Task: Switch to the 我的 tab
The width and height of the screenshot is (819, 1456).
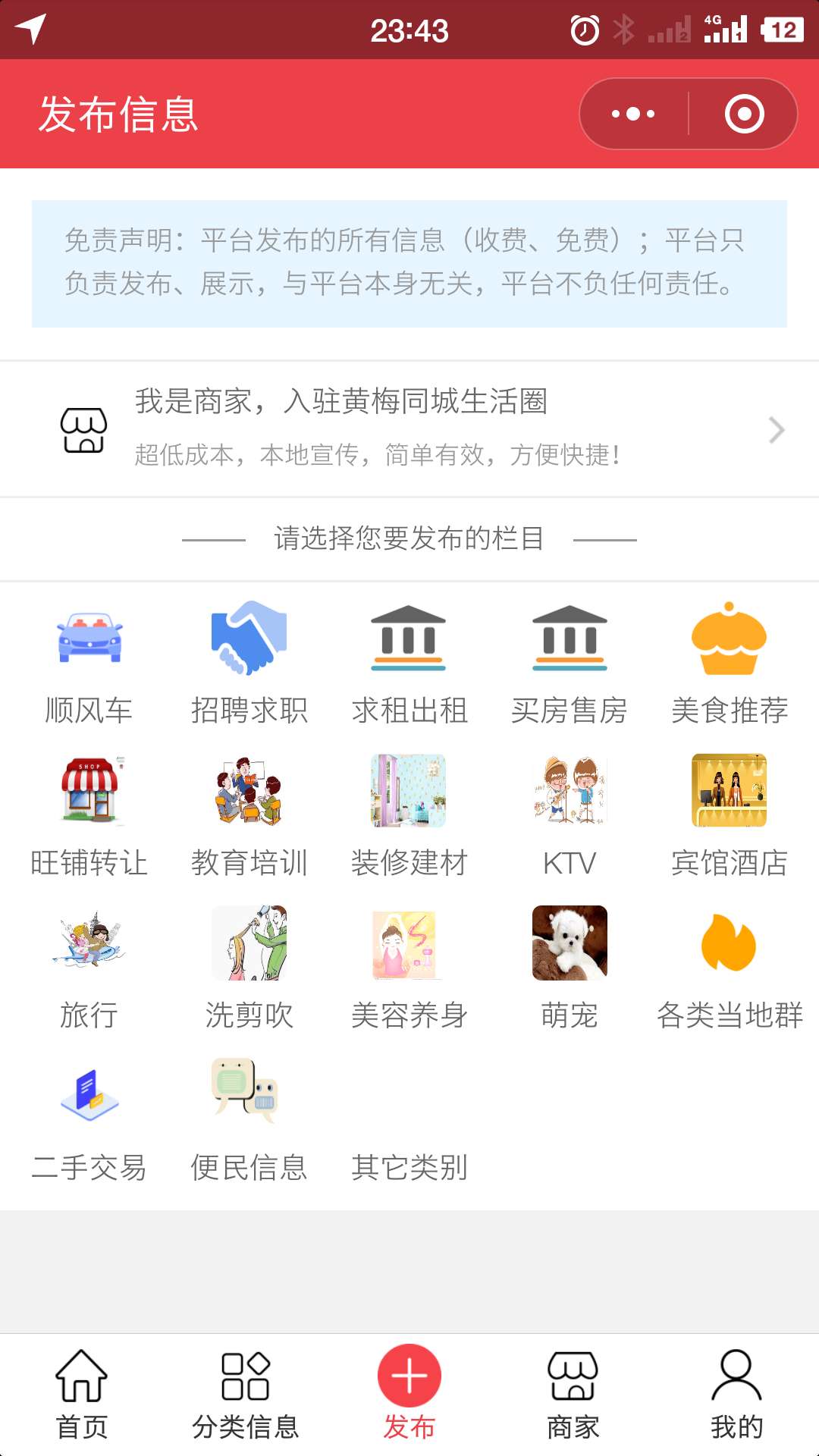Action: [x=736, y=1394]
